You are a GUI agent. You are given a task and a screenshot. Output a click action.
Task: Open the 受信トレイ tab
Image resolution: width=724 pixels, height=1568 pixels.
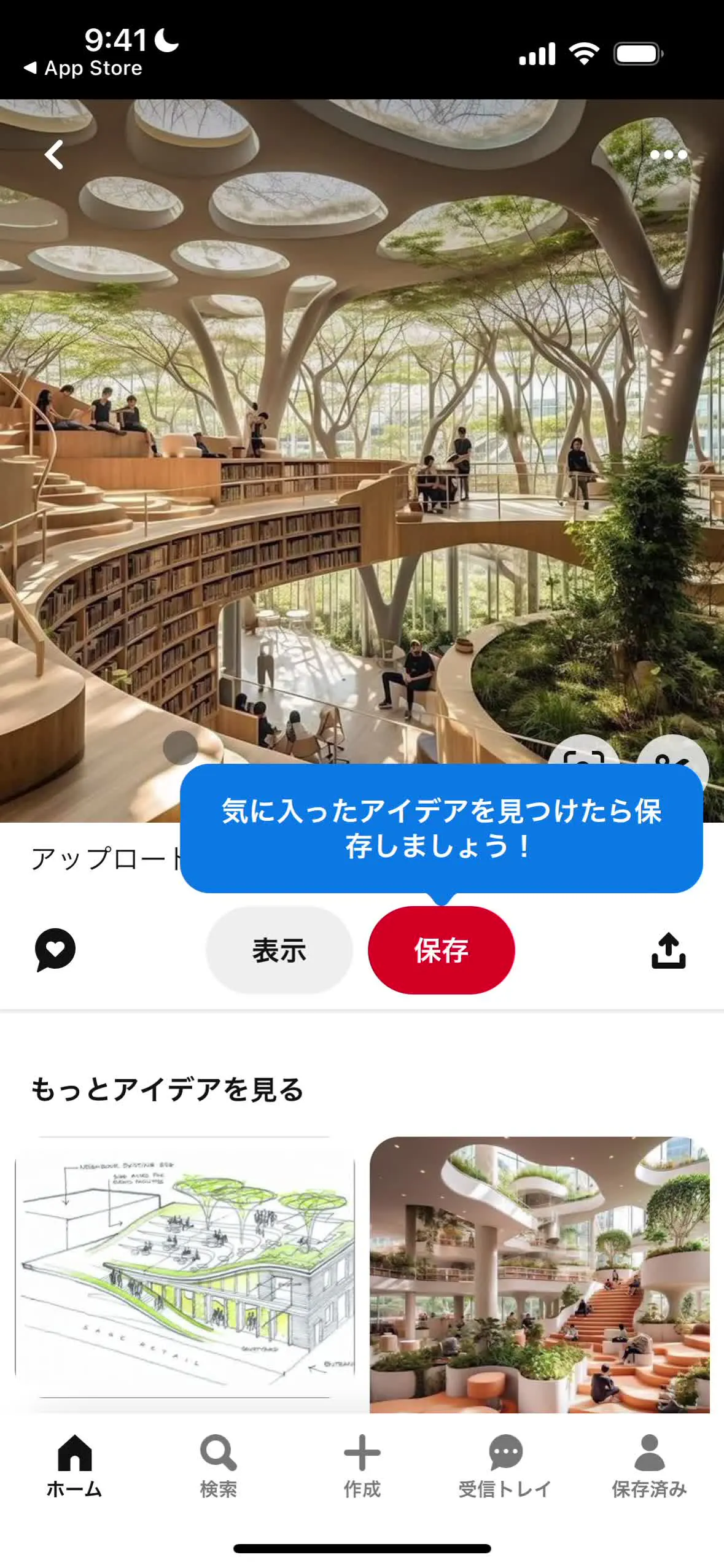[505, 1465]
